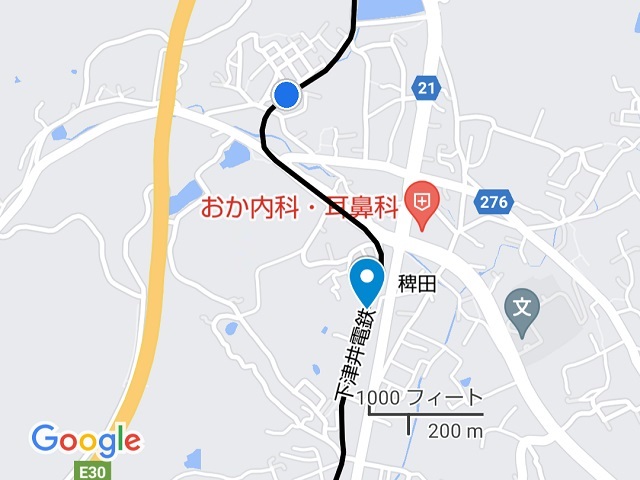Tap the blue current-location dot
This screenshot has height=480, width=640.
click(287, 95)
